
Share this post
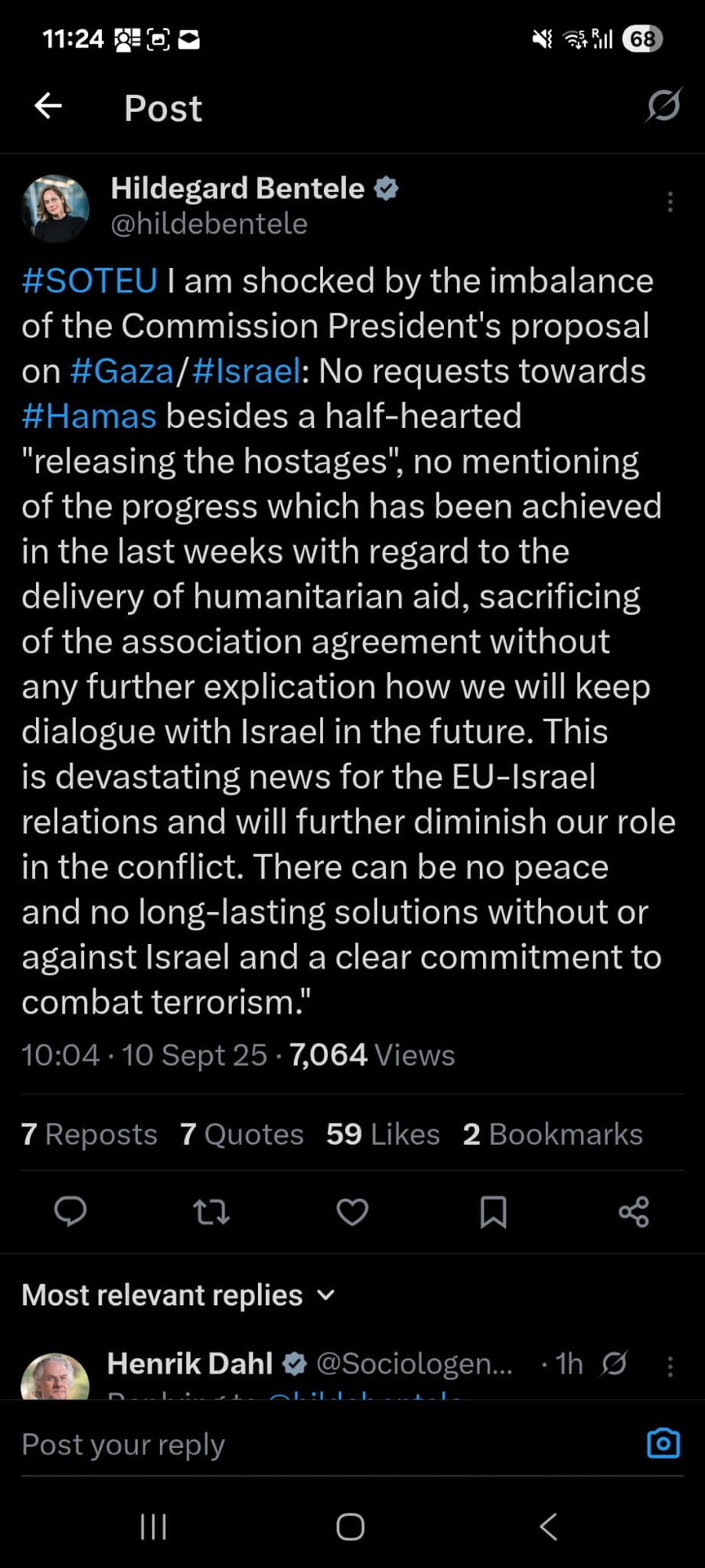click(x=634, y=1212)
